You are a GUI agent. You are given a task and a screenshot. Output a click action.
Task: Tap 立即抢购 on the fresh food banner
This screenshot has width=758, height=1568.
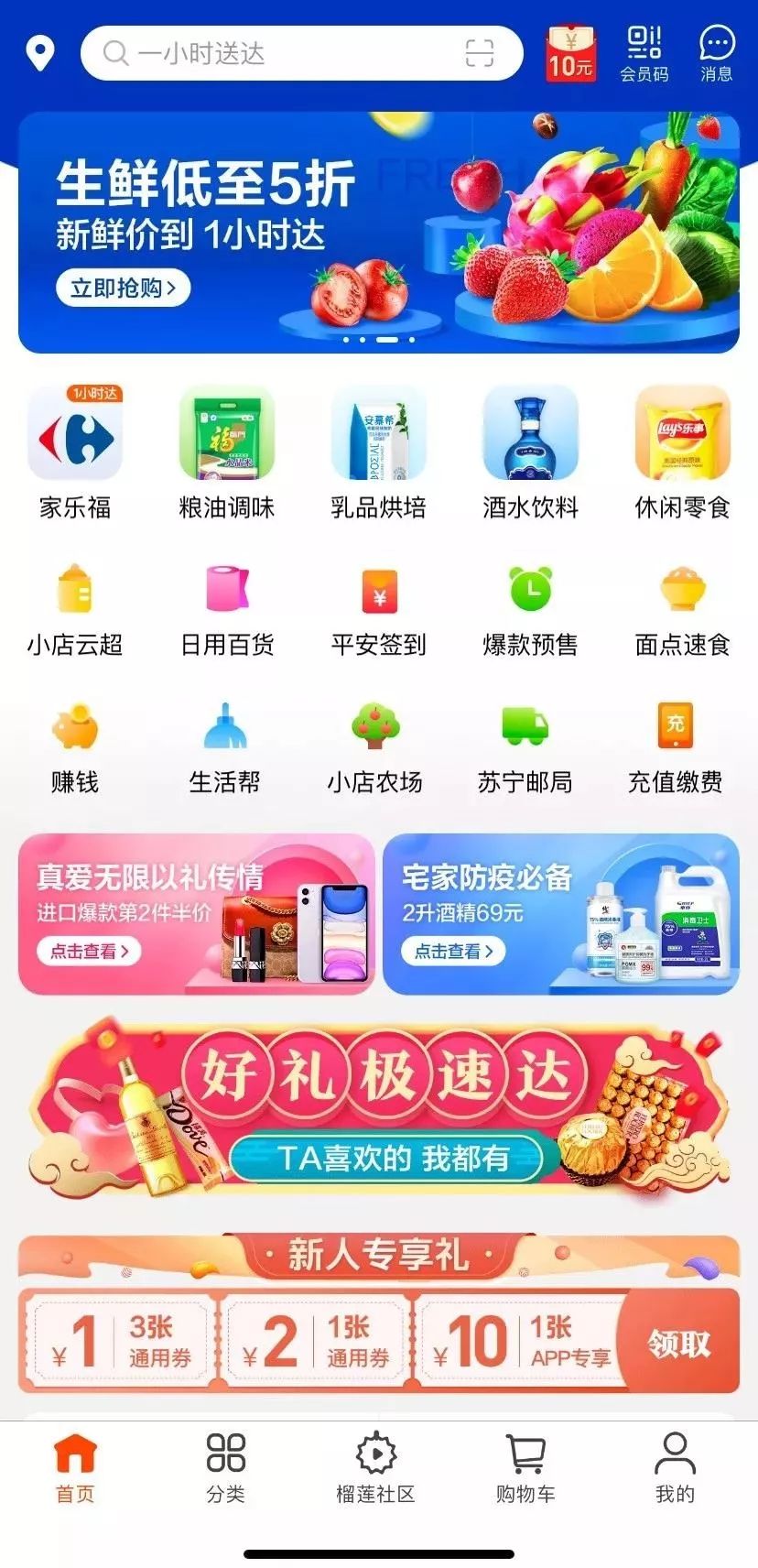123,288
